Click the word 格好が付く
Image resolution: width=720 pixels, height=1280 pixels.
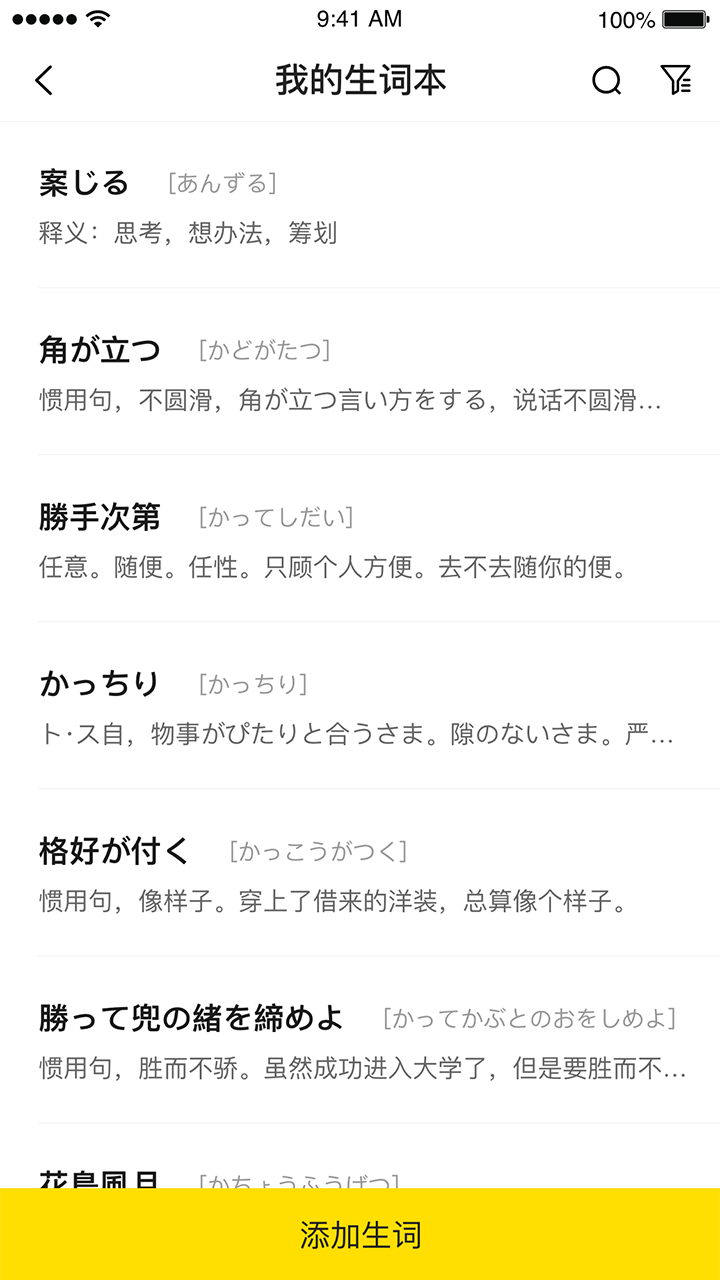tap(112, 852)
